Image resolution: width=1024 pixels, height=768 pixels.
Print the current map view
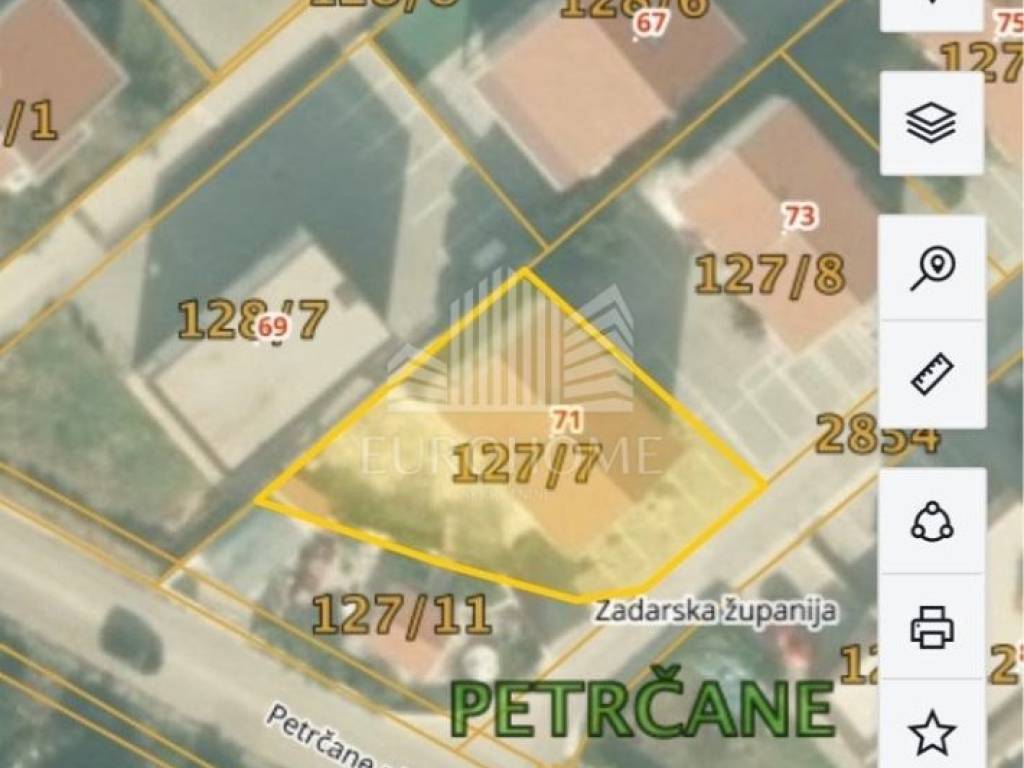[x=931, y=628]
